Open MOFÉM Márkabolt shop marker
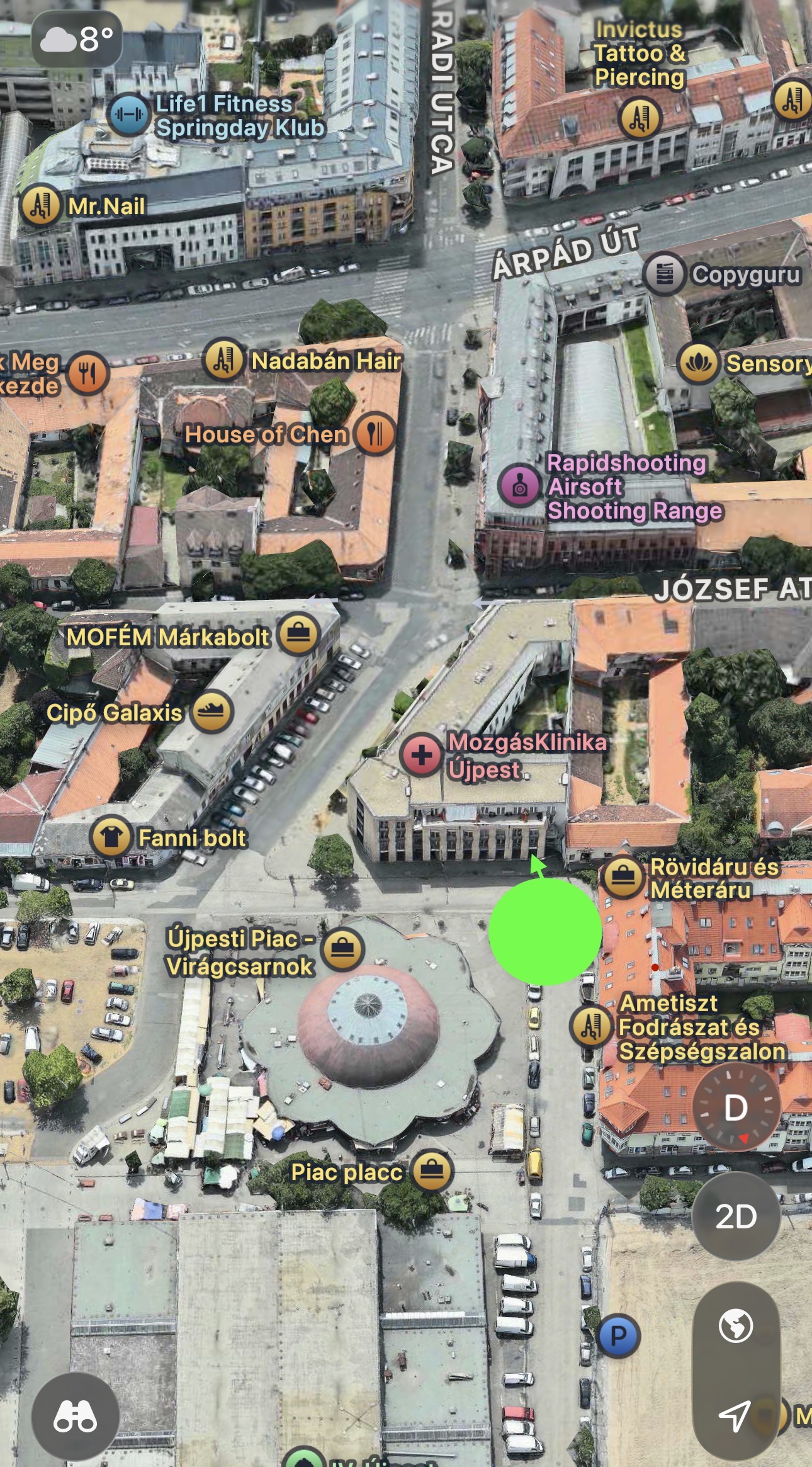This screenshot has height=1467, width=812. click(299, 634)
